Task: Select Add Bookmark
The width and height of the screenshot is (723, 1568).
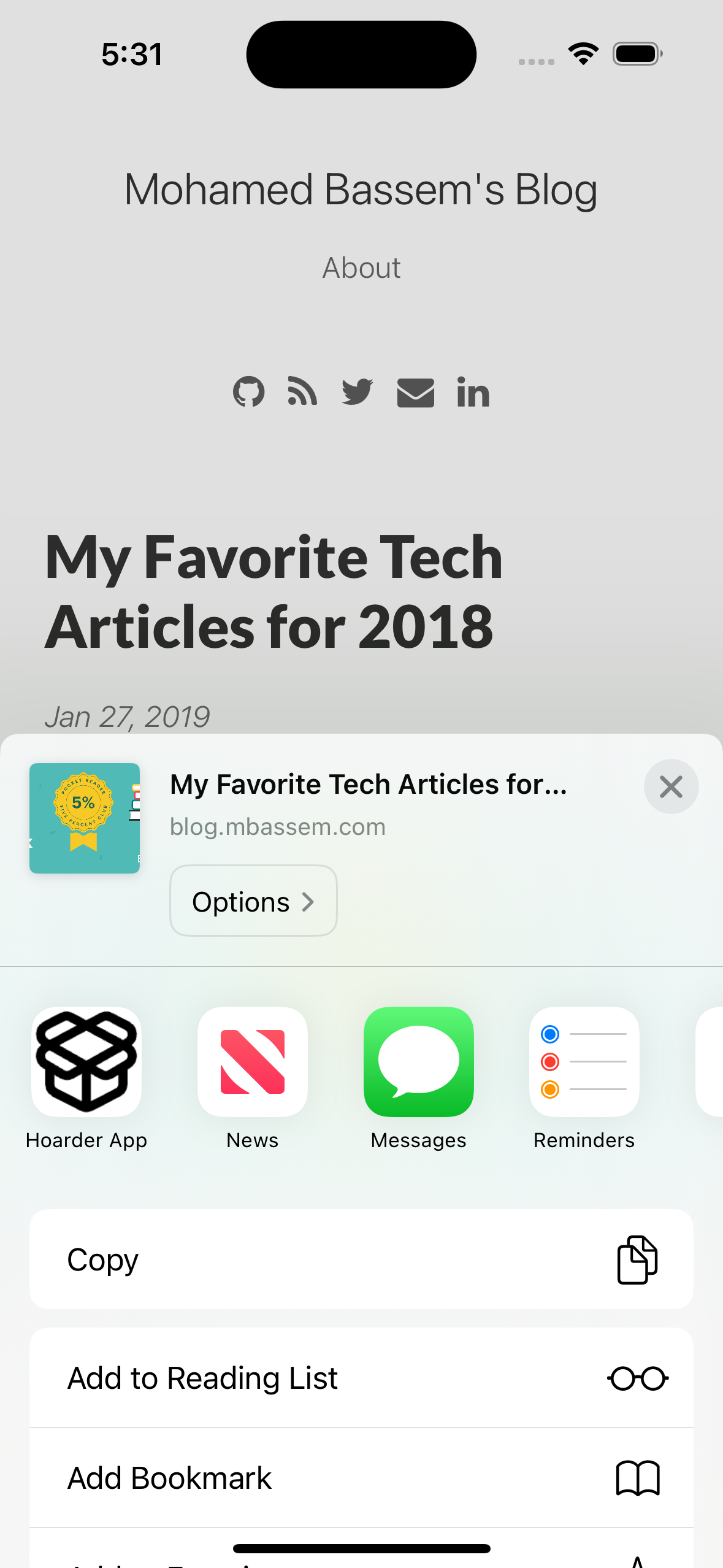Action: pos(361,1478)
